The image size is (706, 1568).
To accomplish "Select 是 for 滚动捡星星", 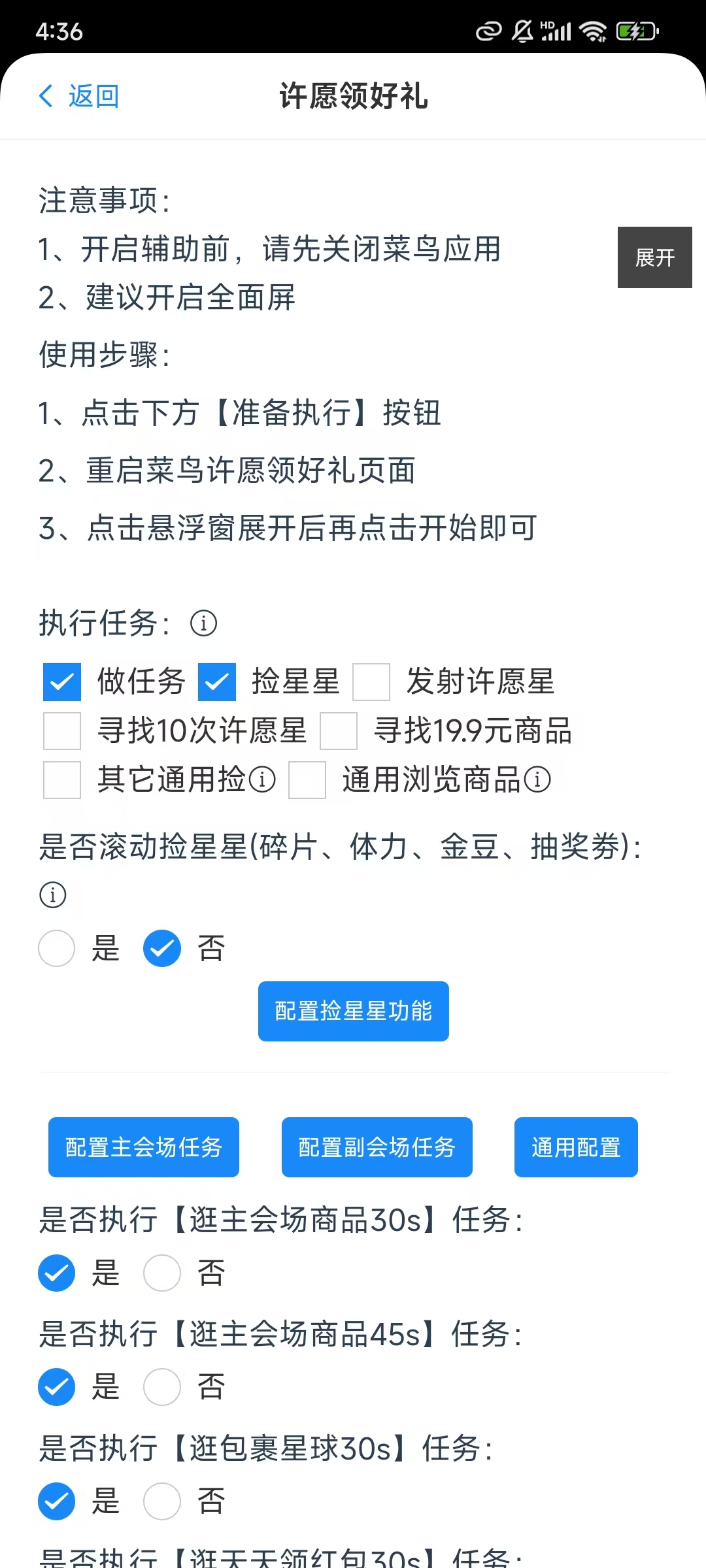I will 57,949.
